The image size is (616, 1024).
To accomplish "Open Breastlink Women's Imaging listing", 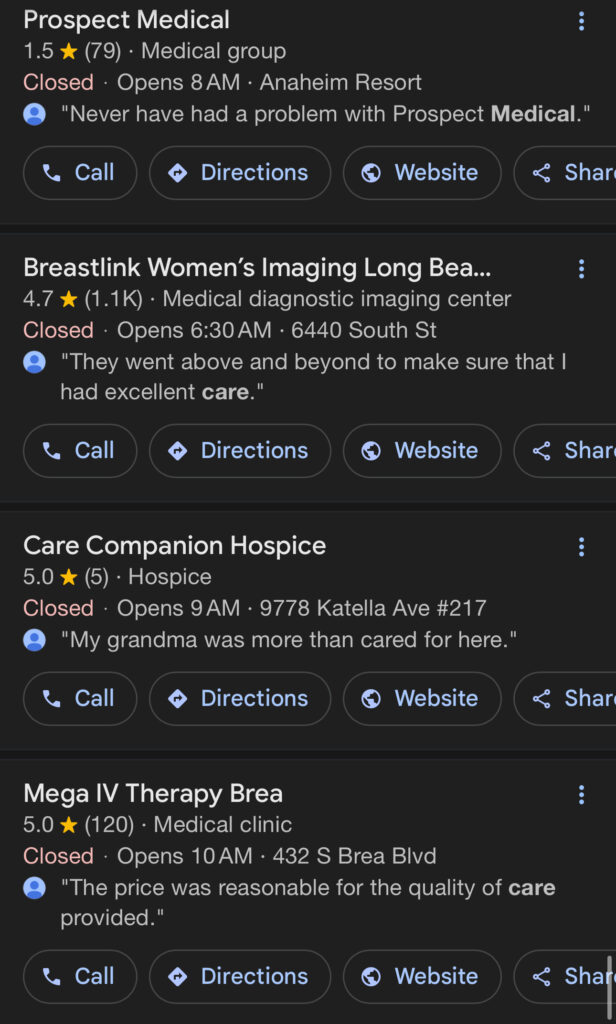I will [257, 267].
